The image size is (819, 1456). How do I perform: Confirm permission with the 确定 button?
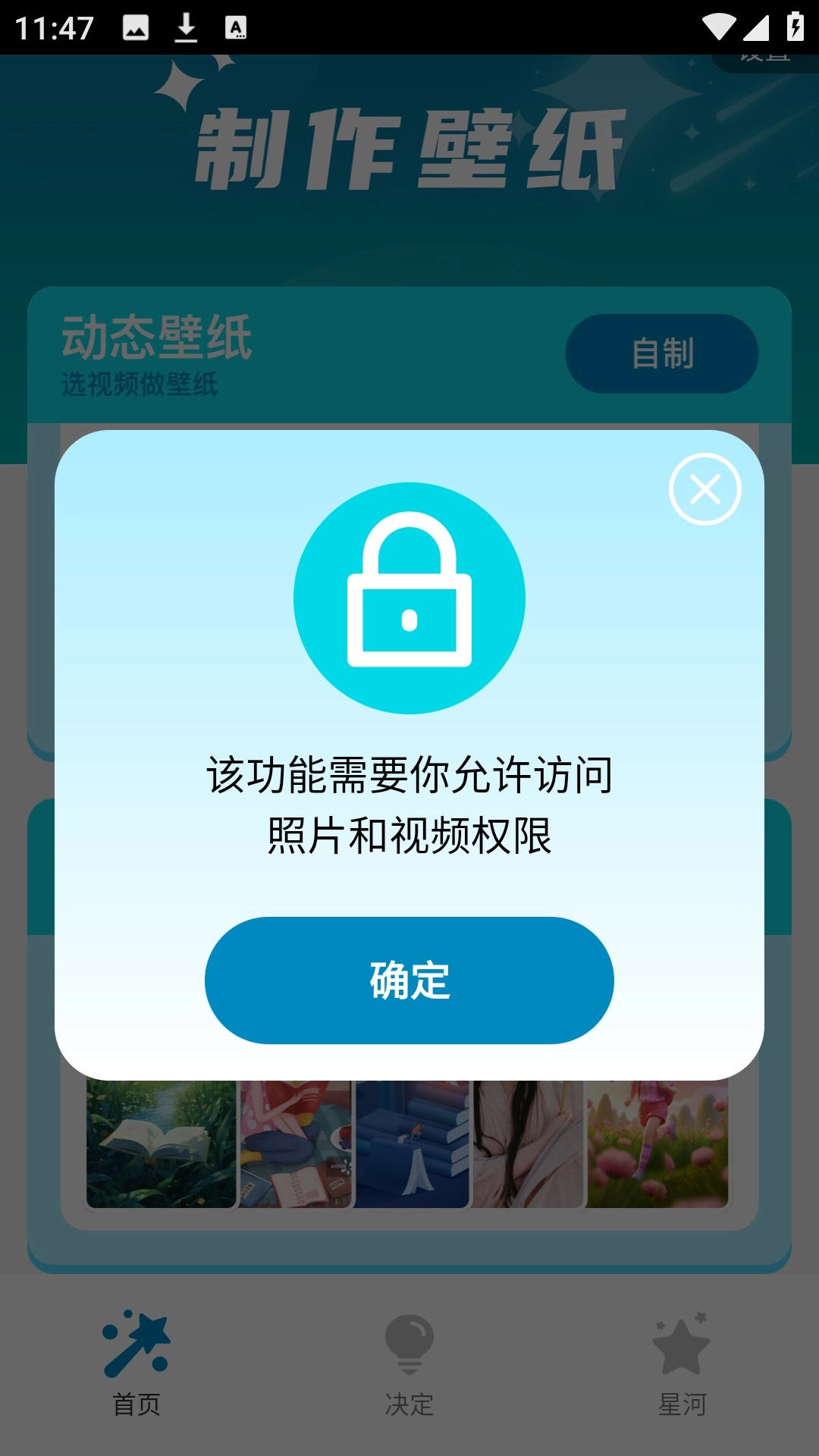coord(409,980)
